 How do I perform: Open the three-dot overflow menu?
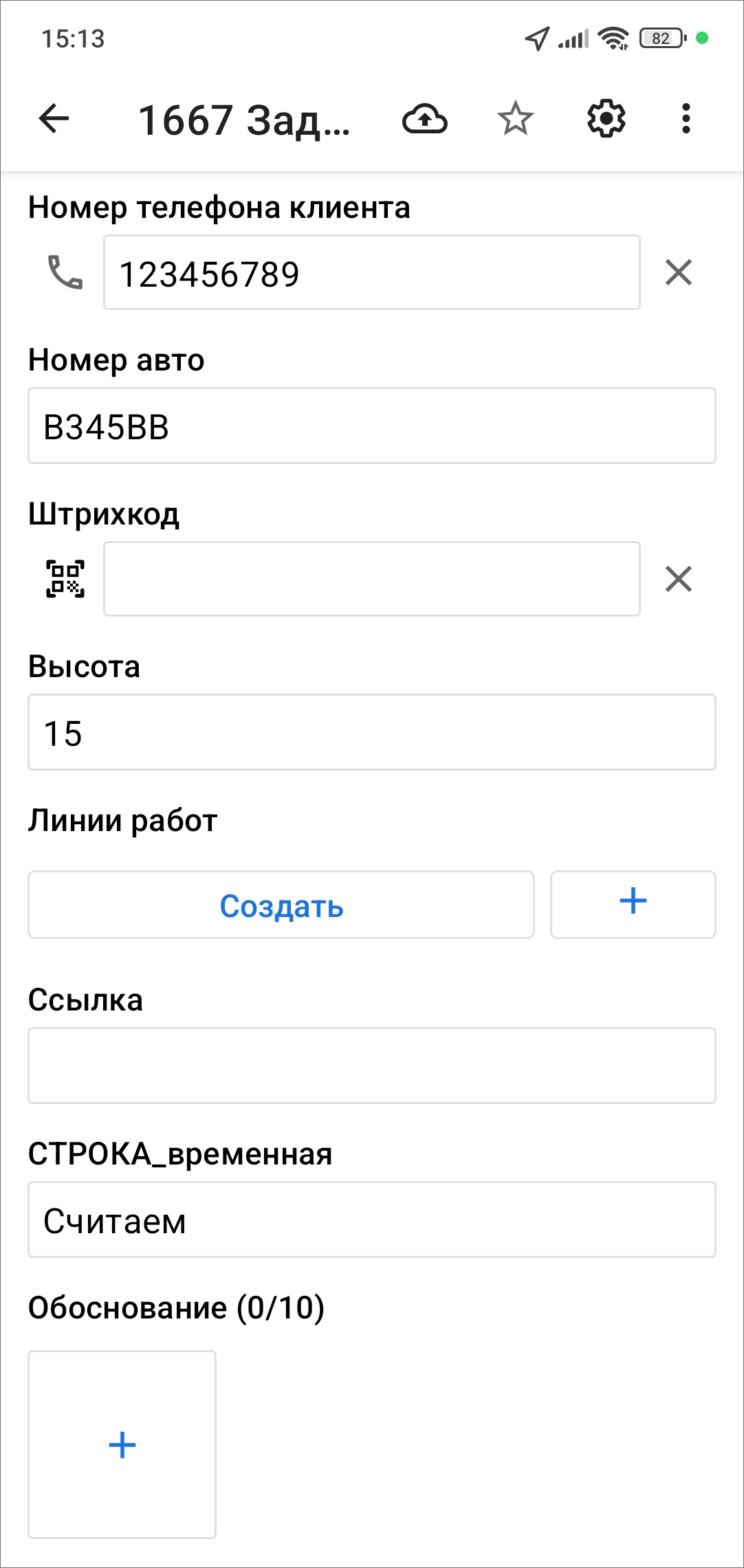tap(686, 119)
